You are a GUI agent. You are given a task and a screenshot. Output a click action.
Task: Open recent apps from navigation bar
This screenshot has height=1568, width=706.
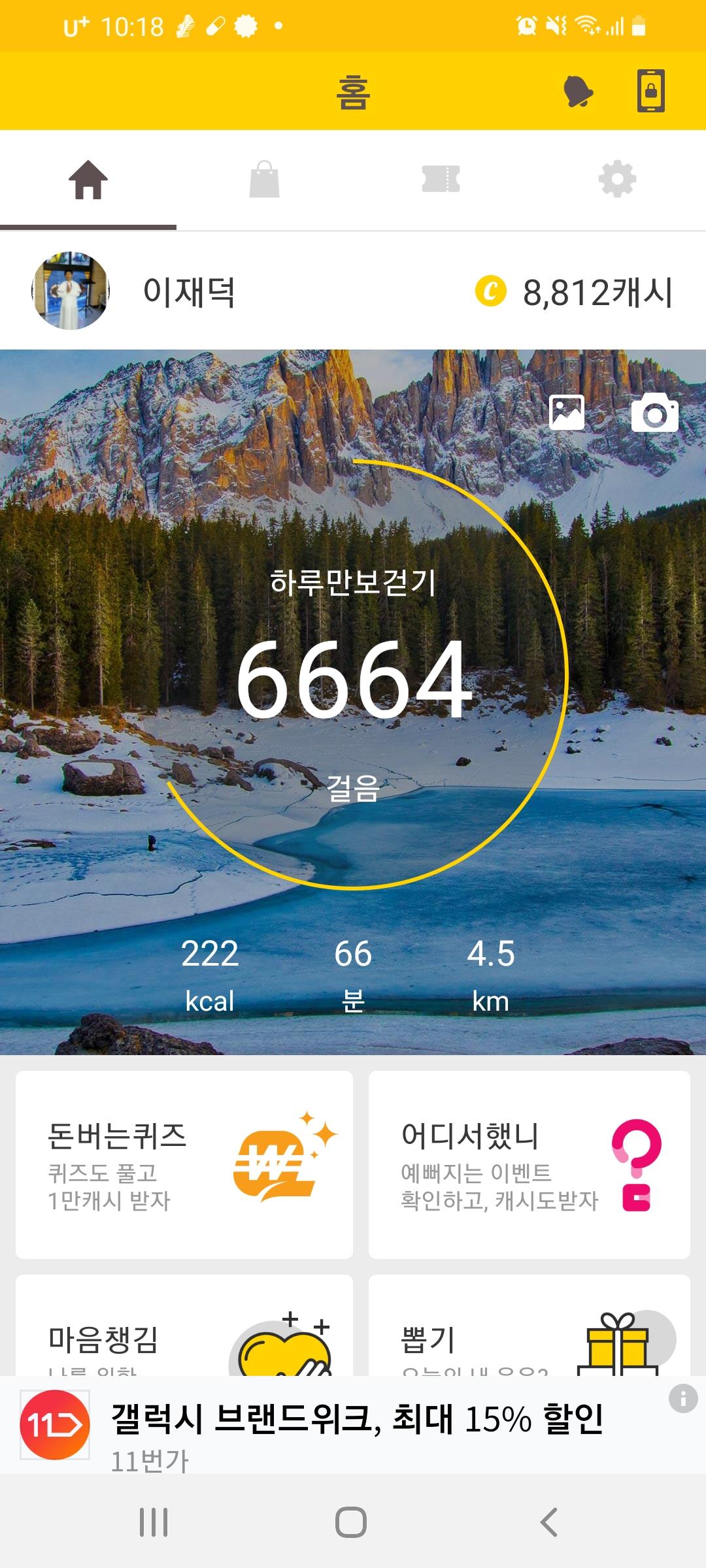tap(154, 1522)
